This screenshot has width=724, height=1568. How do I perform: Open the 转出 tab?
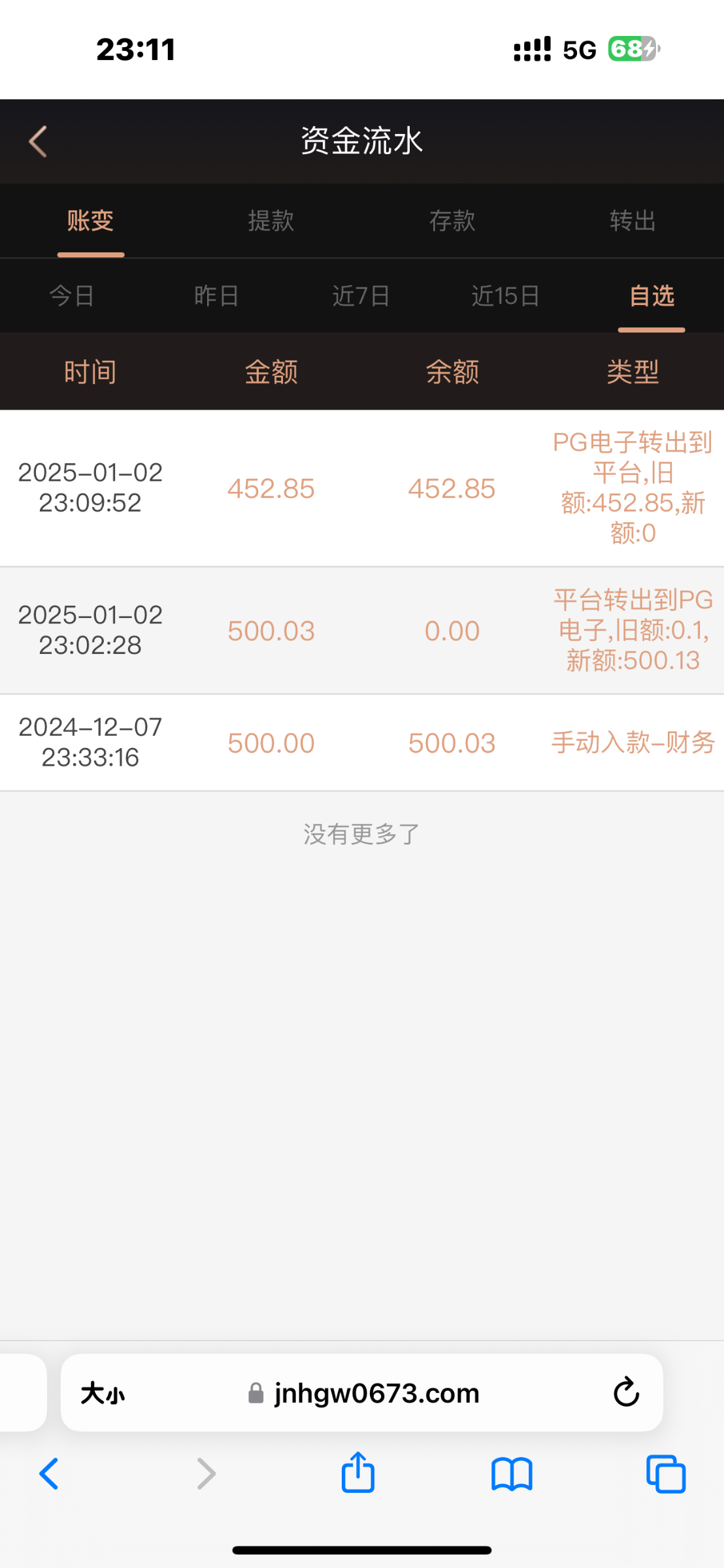[x=633, y=221]
